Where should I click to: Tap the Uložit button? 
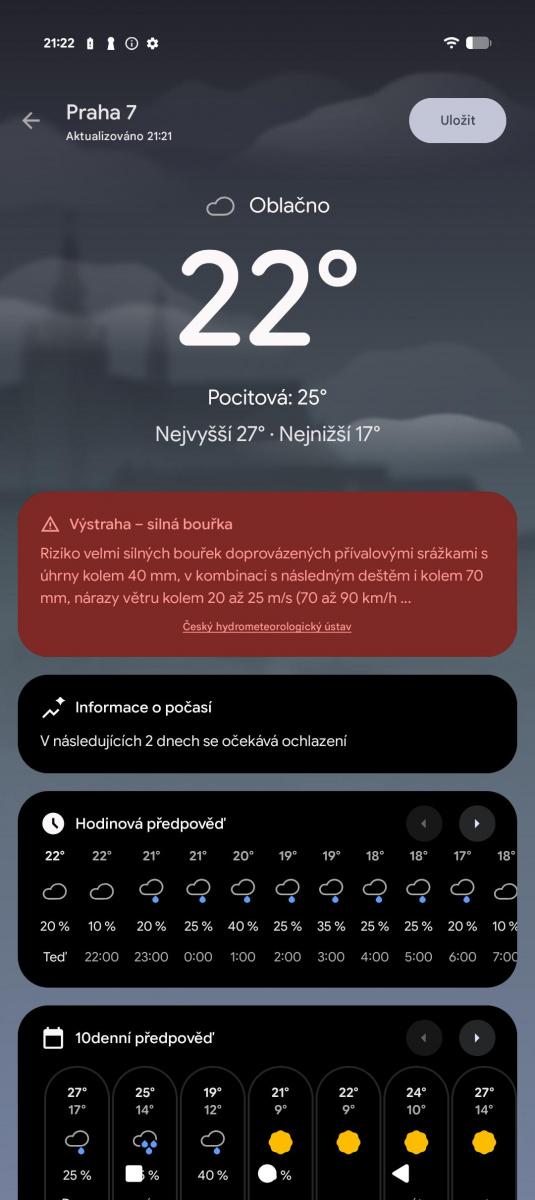pos(458,121)
